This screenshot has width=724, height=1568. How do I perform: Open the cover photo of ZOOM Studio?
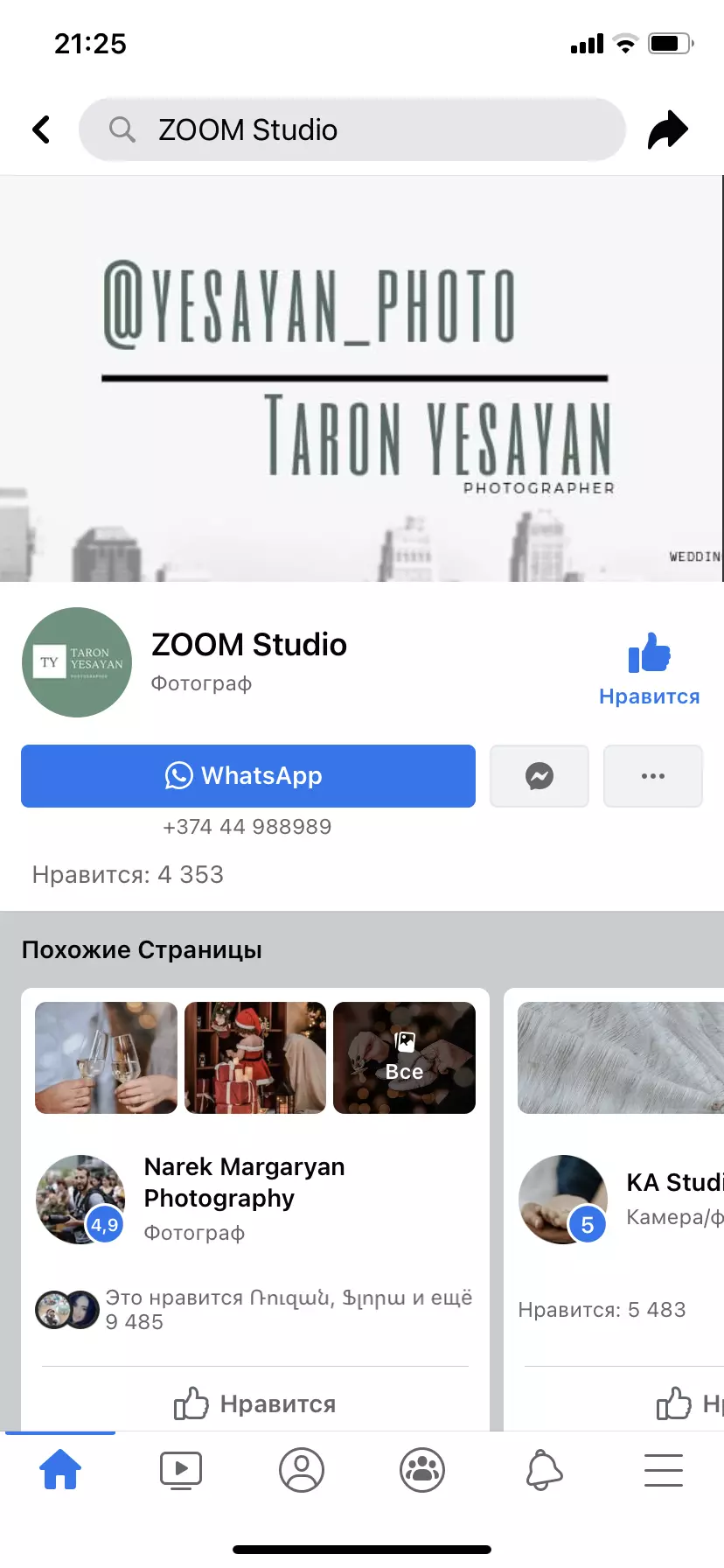(x=362, y=378)
